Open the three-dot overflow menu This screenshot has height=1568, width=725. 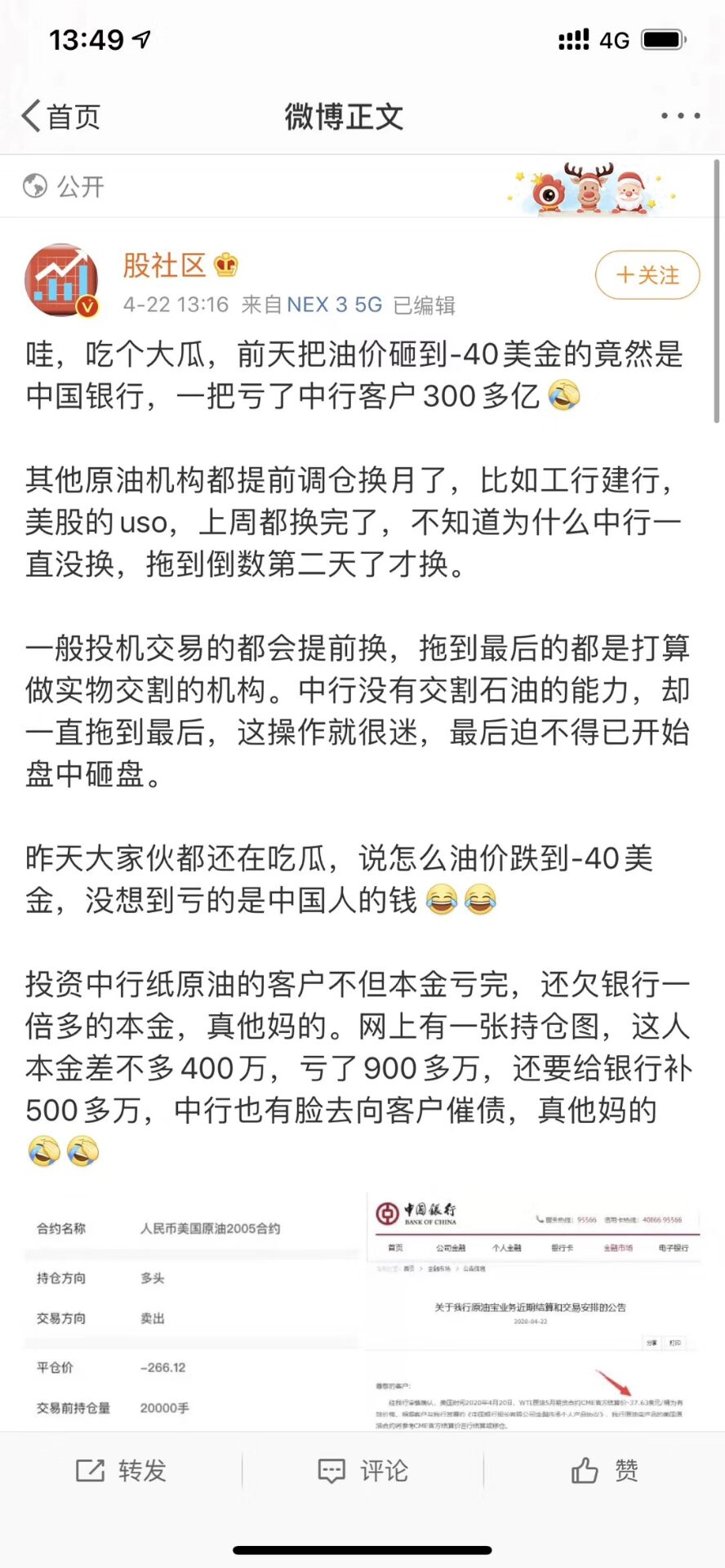coord(680,116)
